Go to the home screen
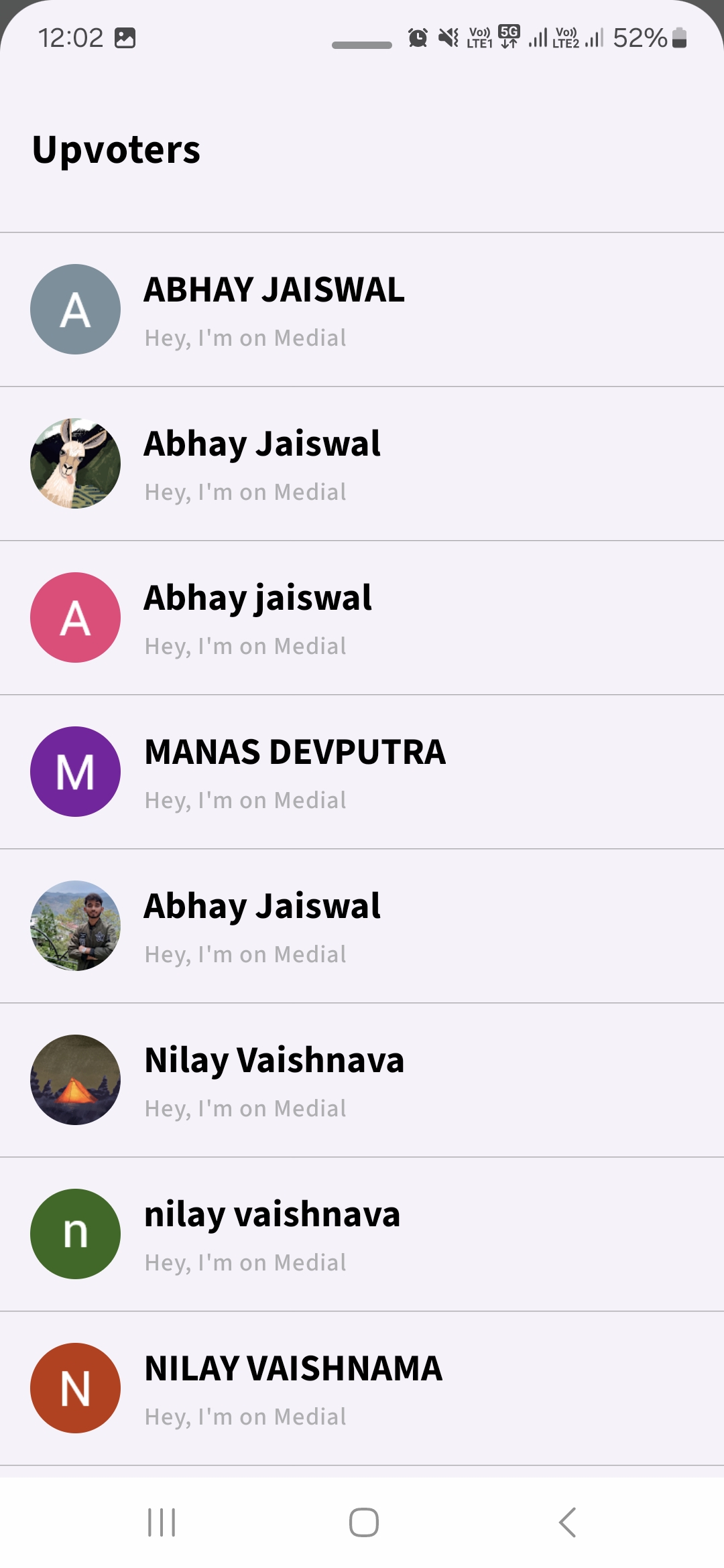Viewport: 724px width, 1568px height. (363, 1522)
